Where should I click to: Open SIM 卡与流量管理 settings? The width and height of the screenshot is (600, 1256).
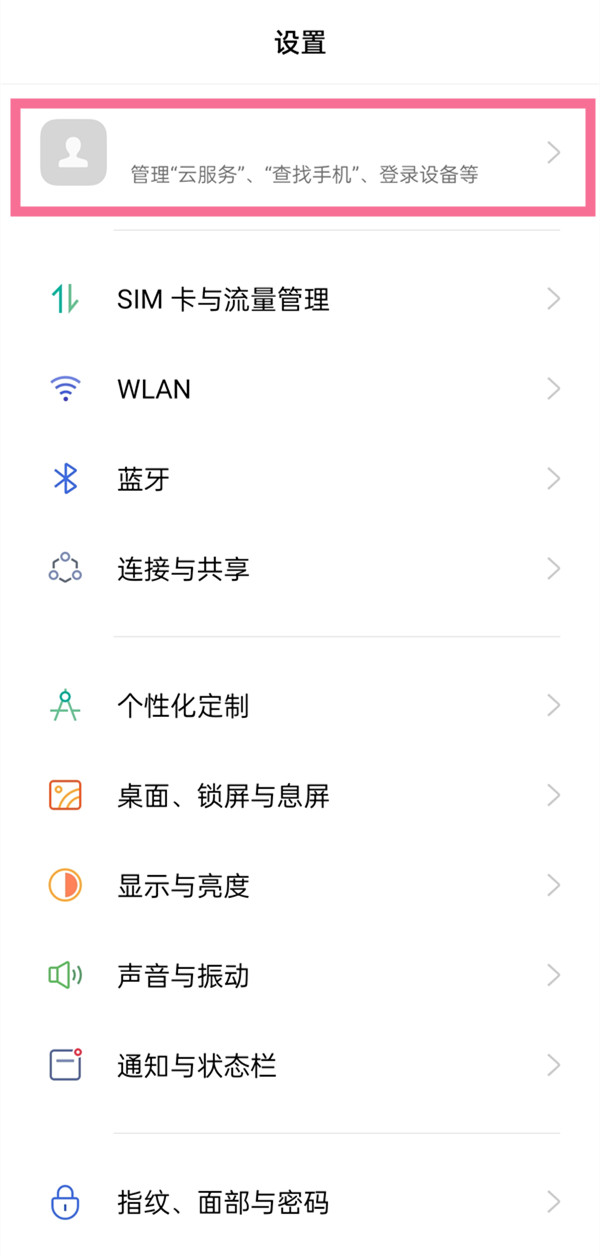(300, 299)
